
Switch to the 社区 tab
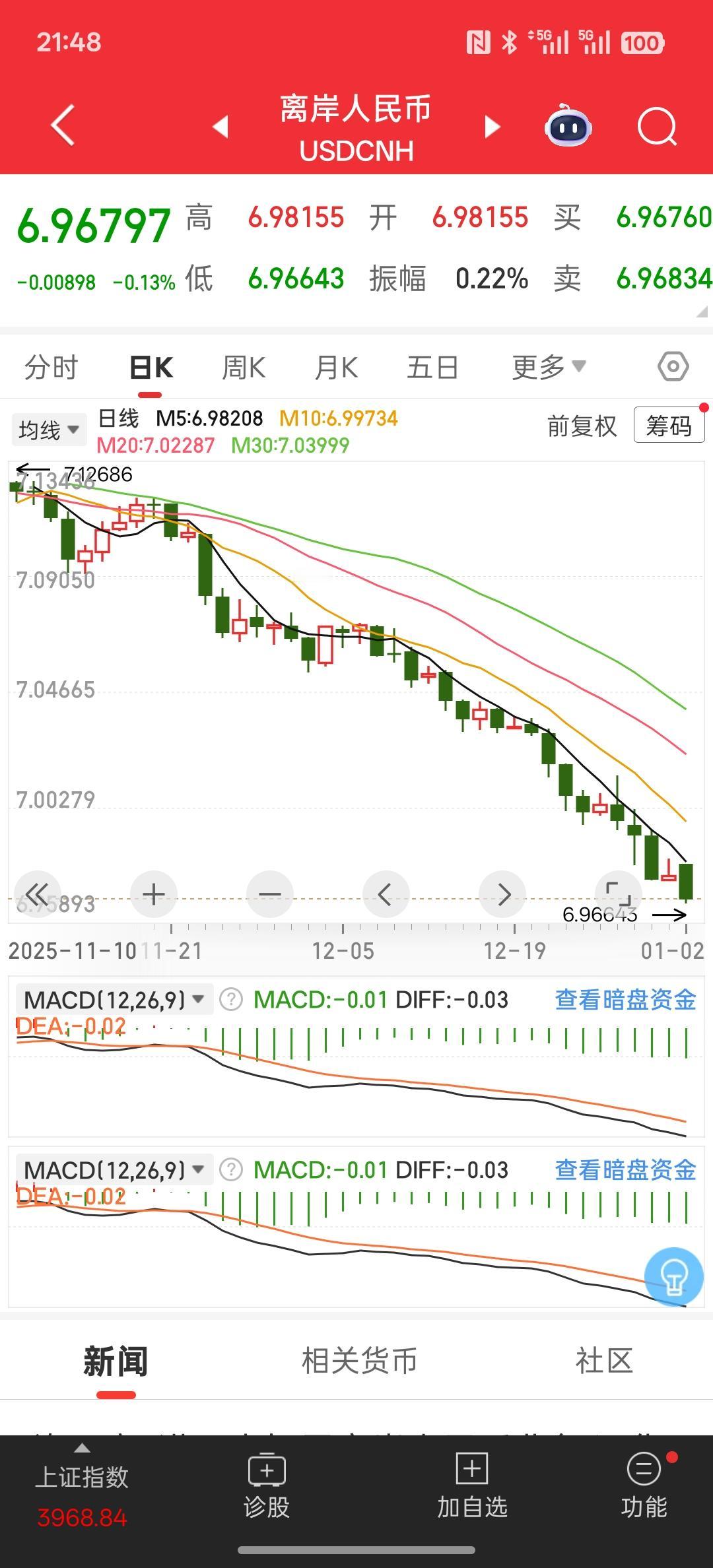[x=604, y=1361]
